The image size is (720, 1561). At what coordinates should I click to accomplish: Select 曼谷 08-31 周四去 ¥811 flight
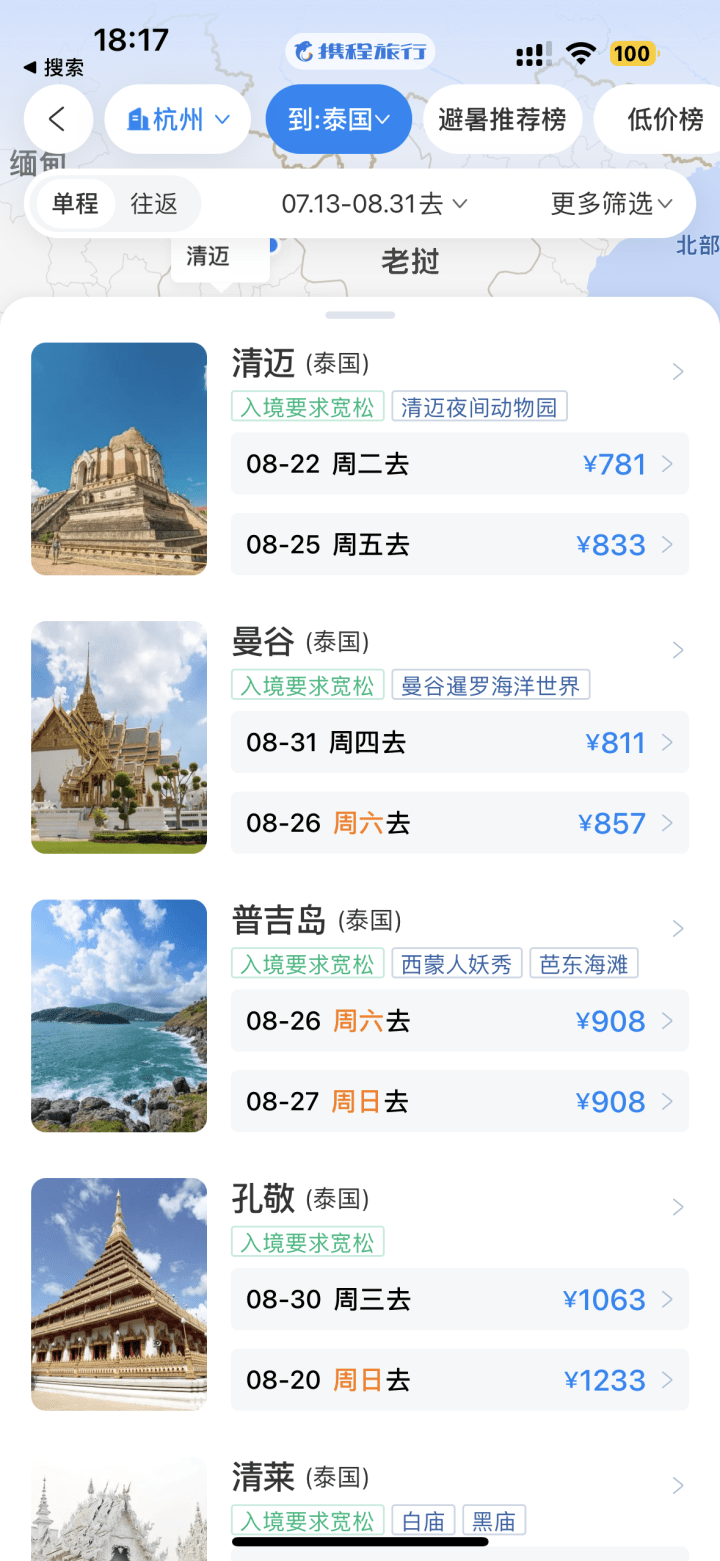click(459, 742)
